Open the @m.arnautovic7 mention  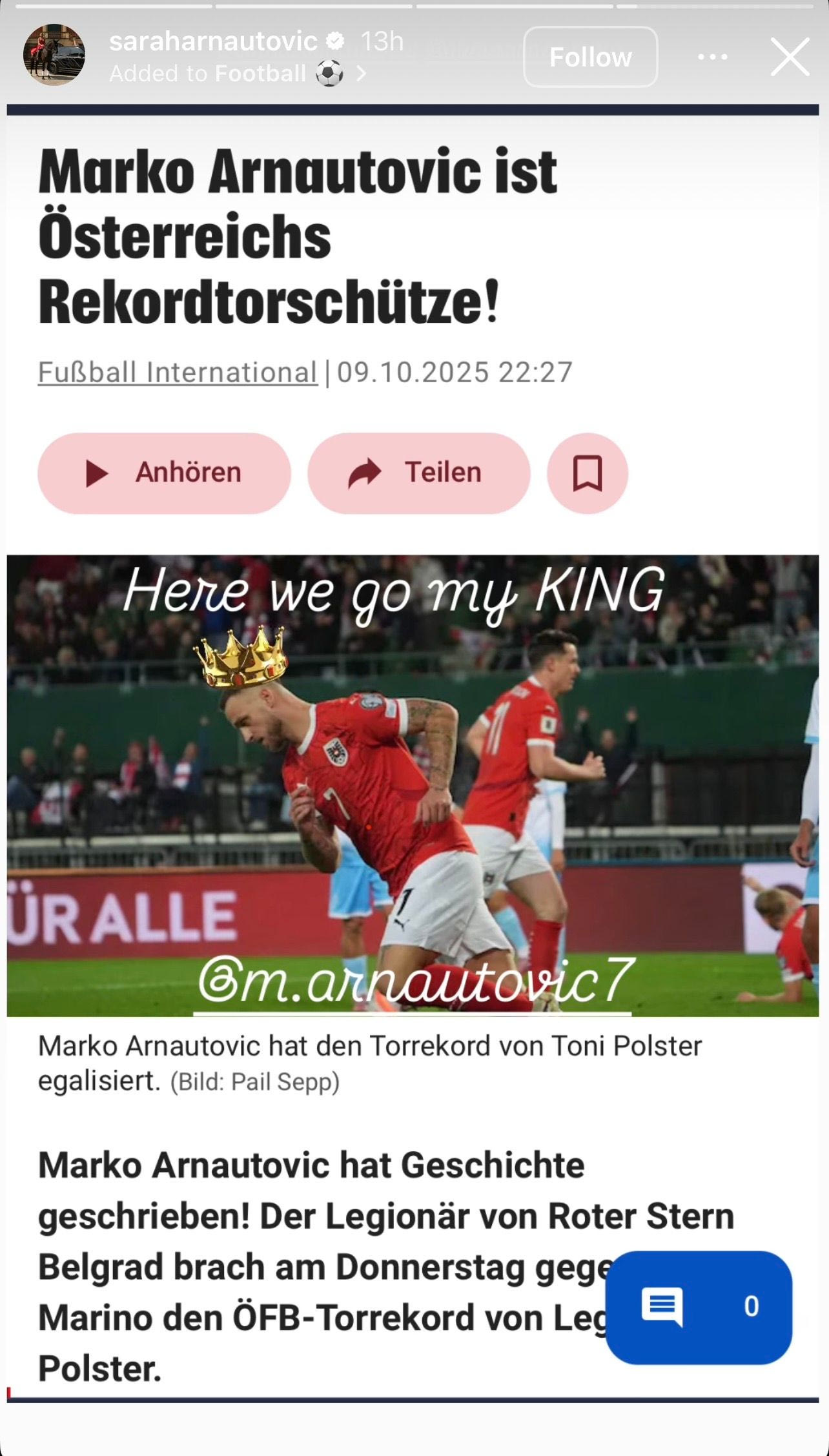[413, 979]
